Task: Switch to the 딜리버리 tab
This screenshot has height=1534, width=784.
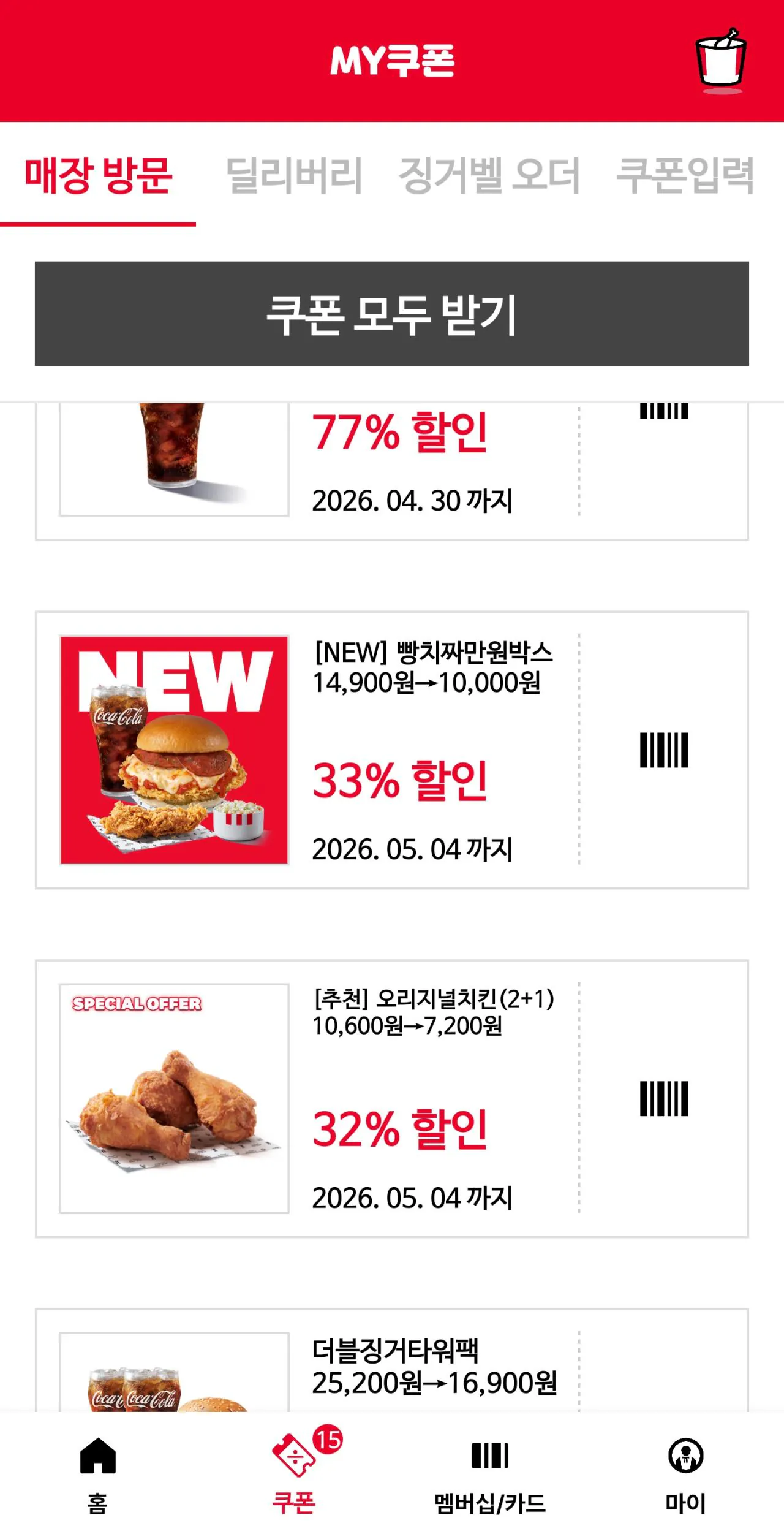Action: (294, 175)
